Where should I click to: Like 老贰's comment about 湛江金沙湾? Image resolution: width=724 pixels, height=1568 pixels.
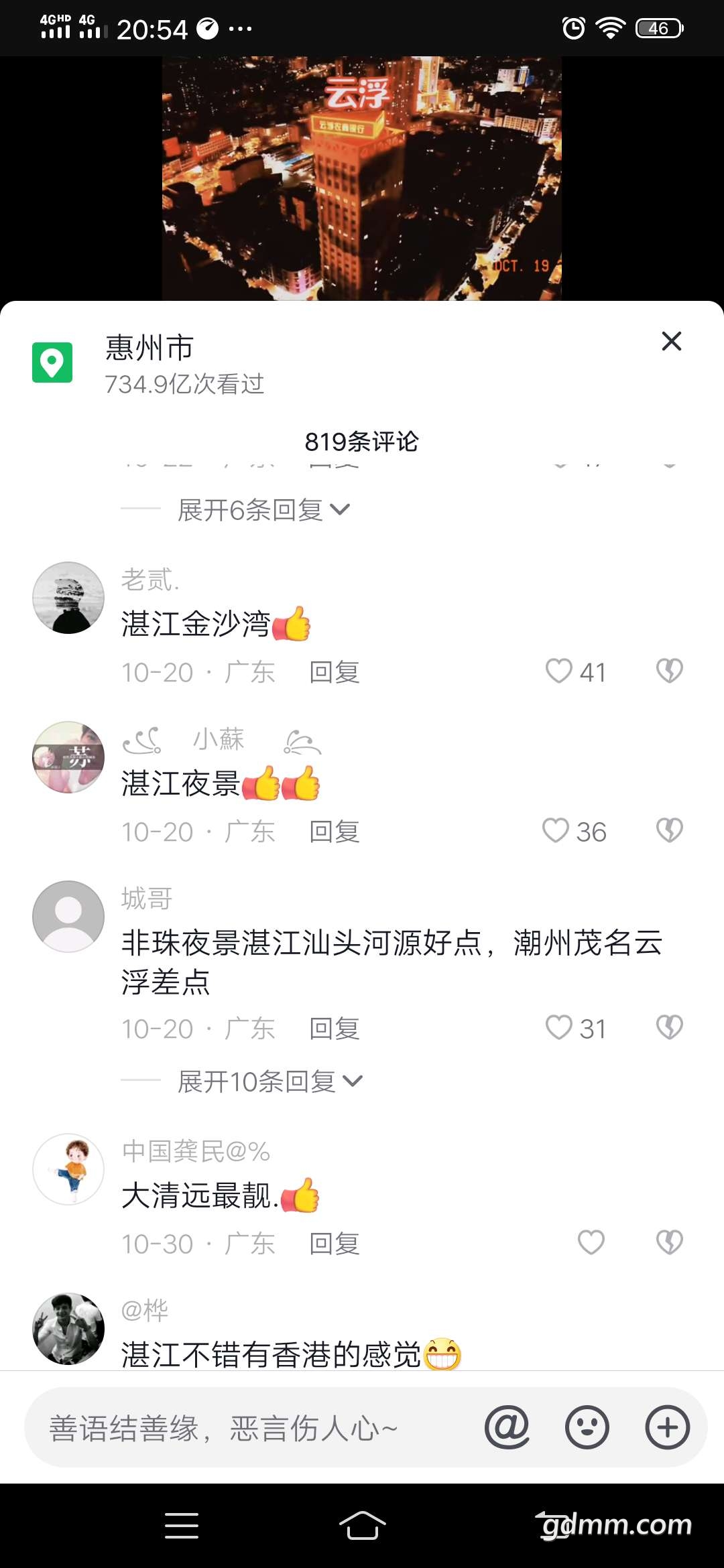(560, 671)
